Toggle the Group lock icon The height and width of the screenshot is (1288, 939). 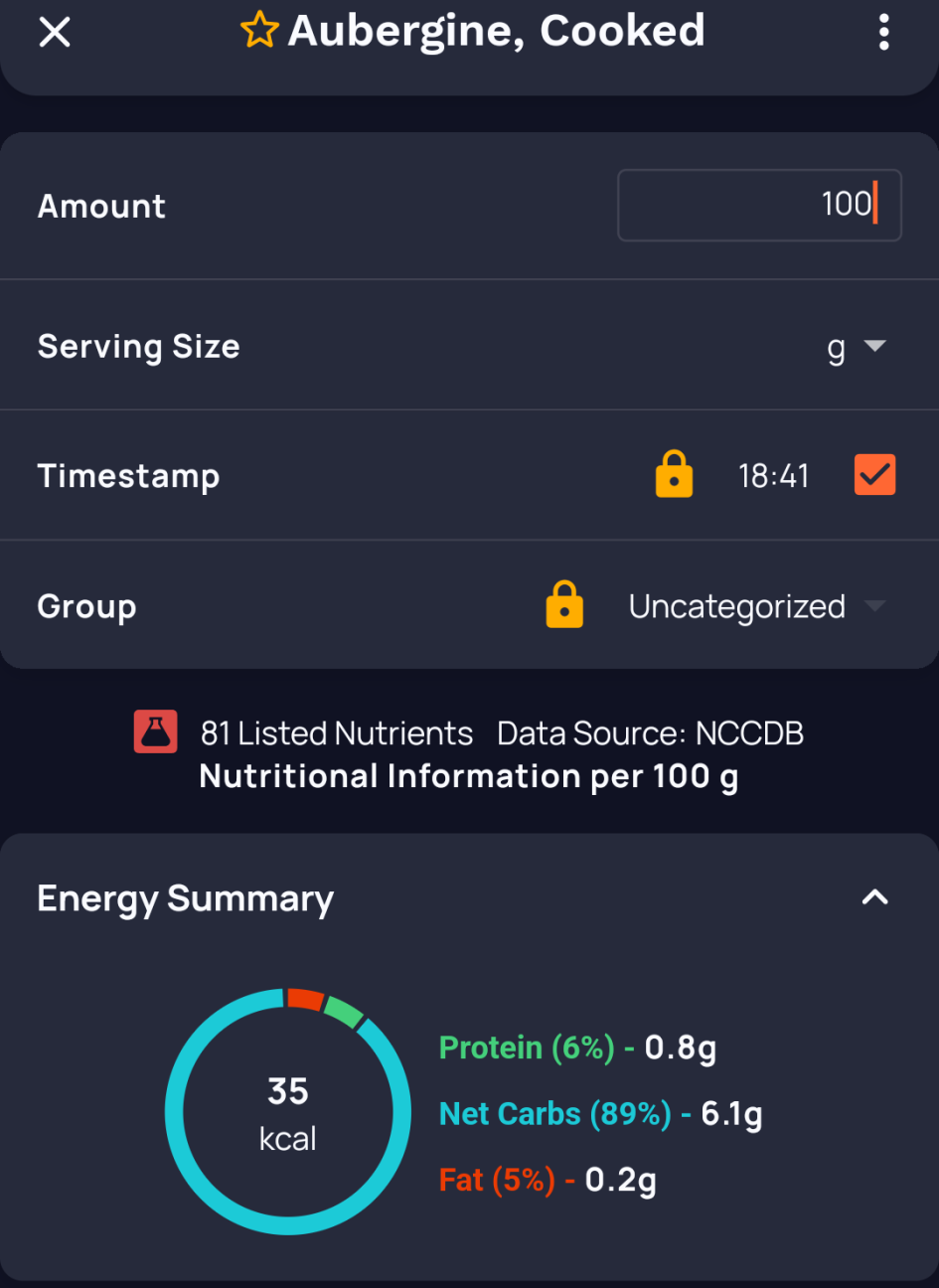point(564,604)
